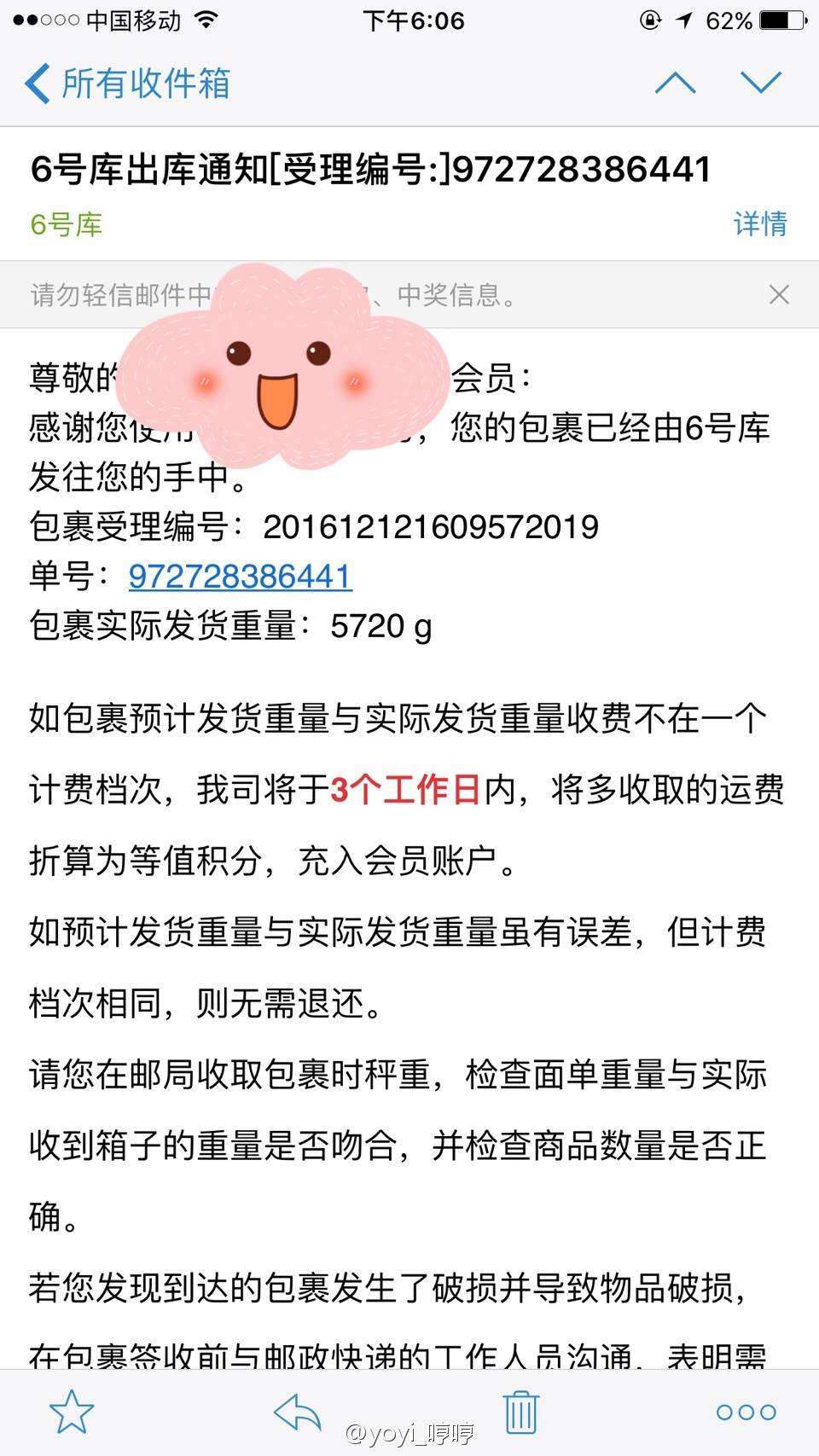Screen dimensions: 819x1456
Task: Open more options menu
Action: pyautogui.click(x=746, y=1412)
